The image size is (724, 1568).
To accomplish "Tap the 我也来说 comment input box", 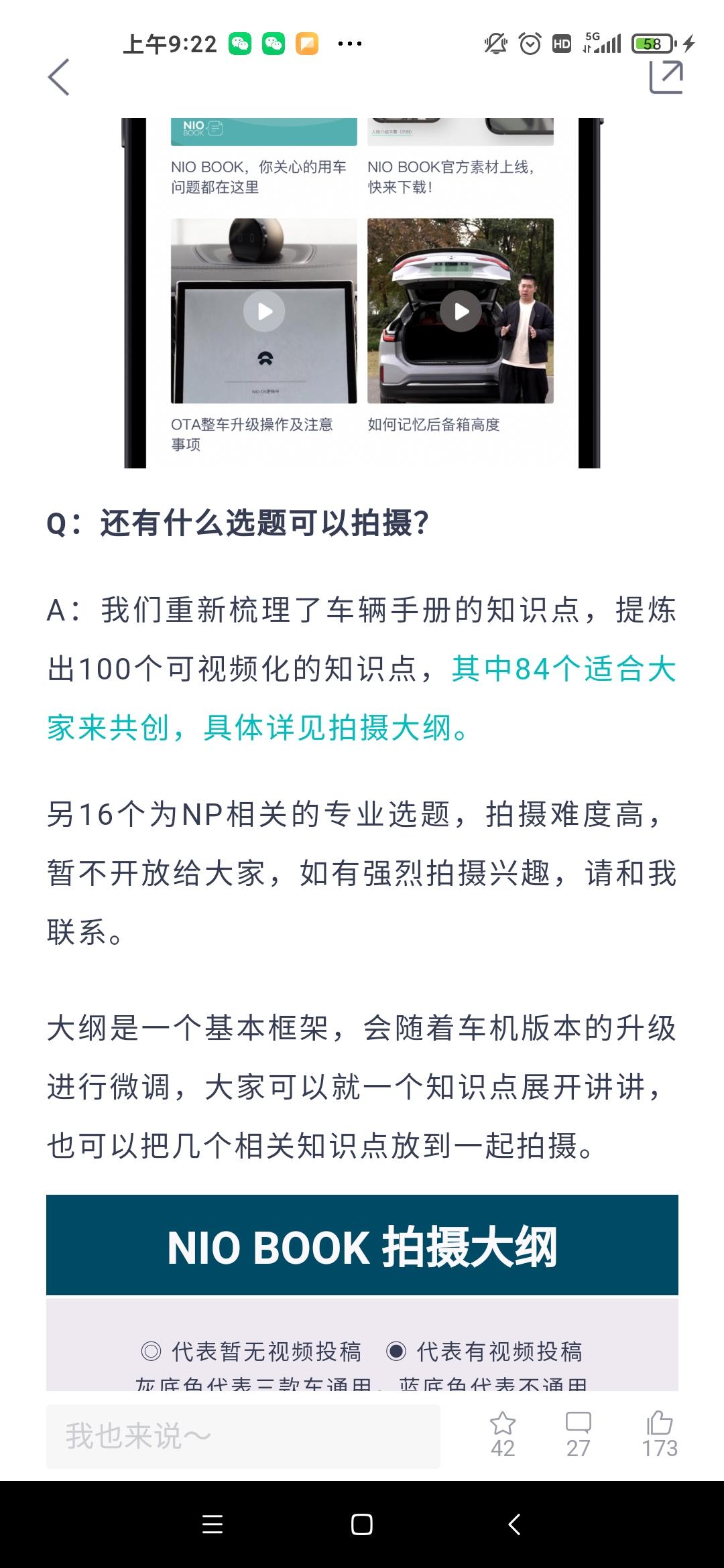I will click(x=243, y=1436).
